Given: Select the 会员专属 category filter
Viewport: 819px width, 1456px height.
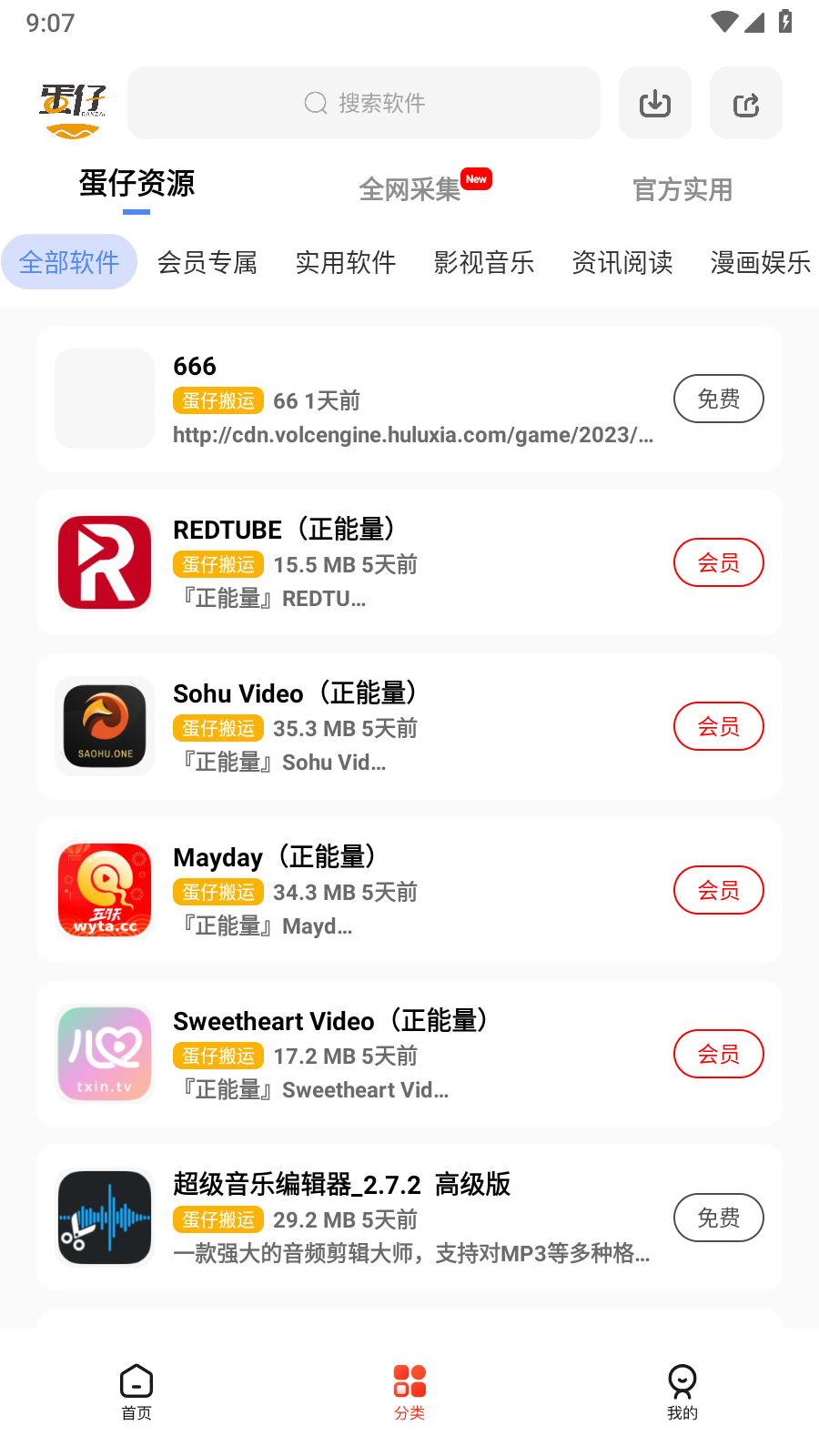Looking at the screenshot, I should (x=207, y=262).
